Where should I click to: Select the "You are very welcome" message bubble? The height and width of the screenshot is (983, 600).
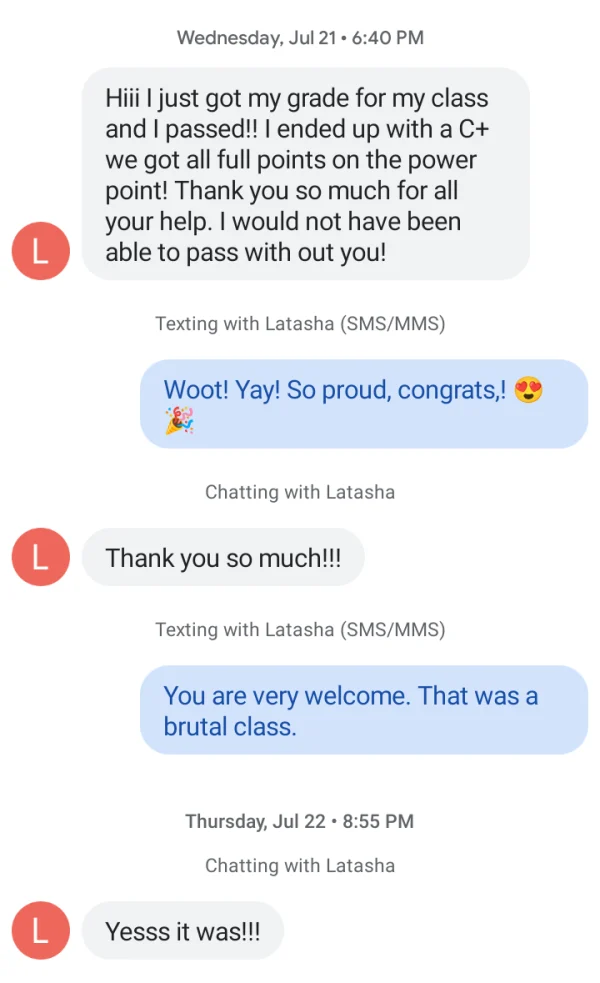coord(364,710)
